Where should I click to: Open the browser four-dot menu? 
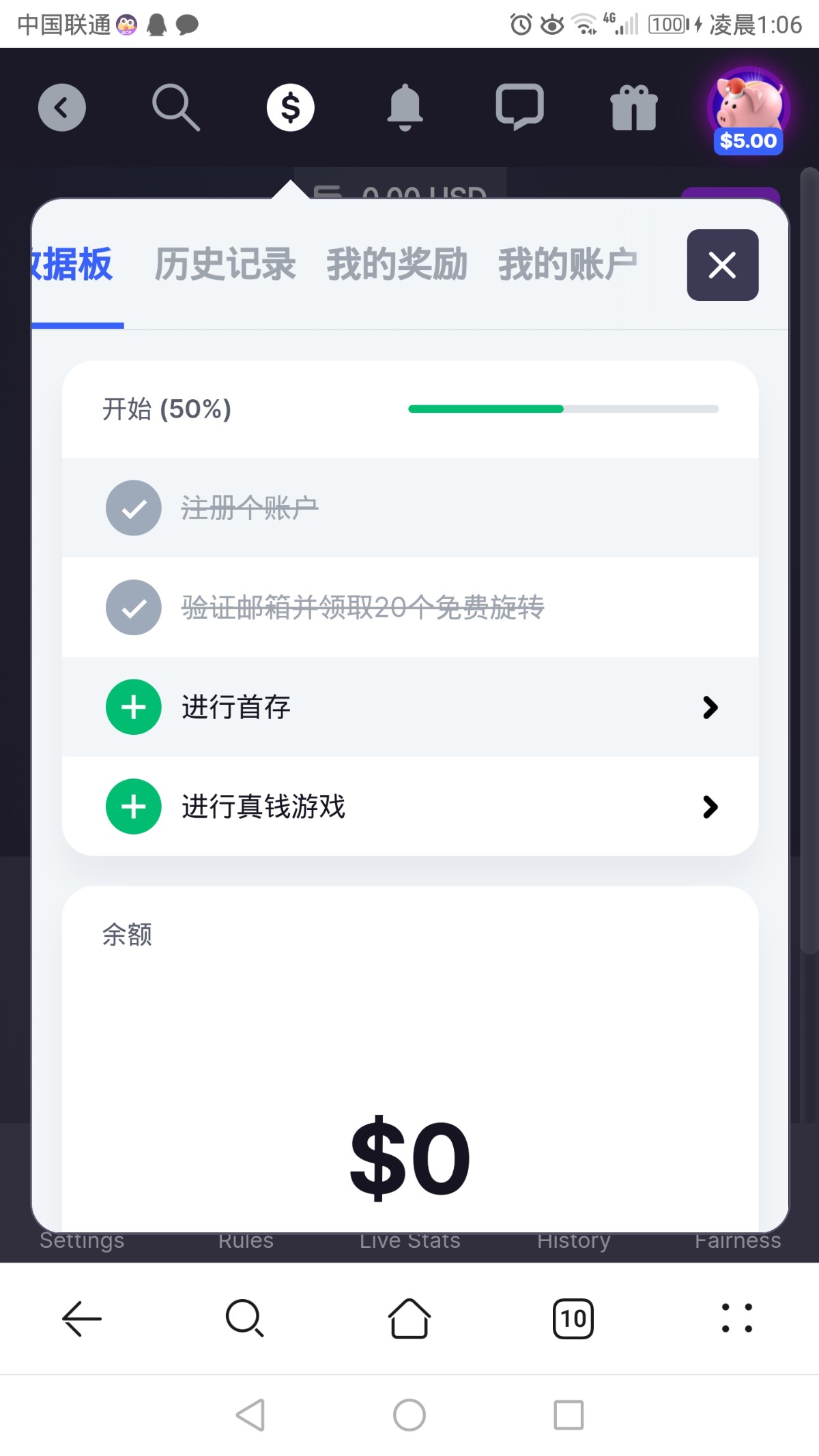click(x=737, y=1318)
